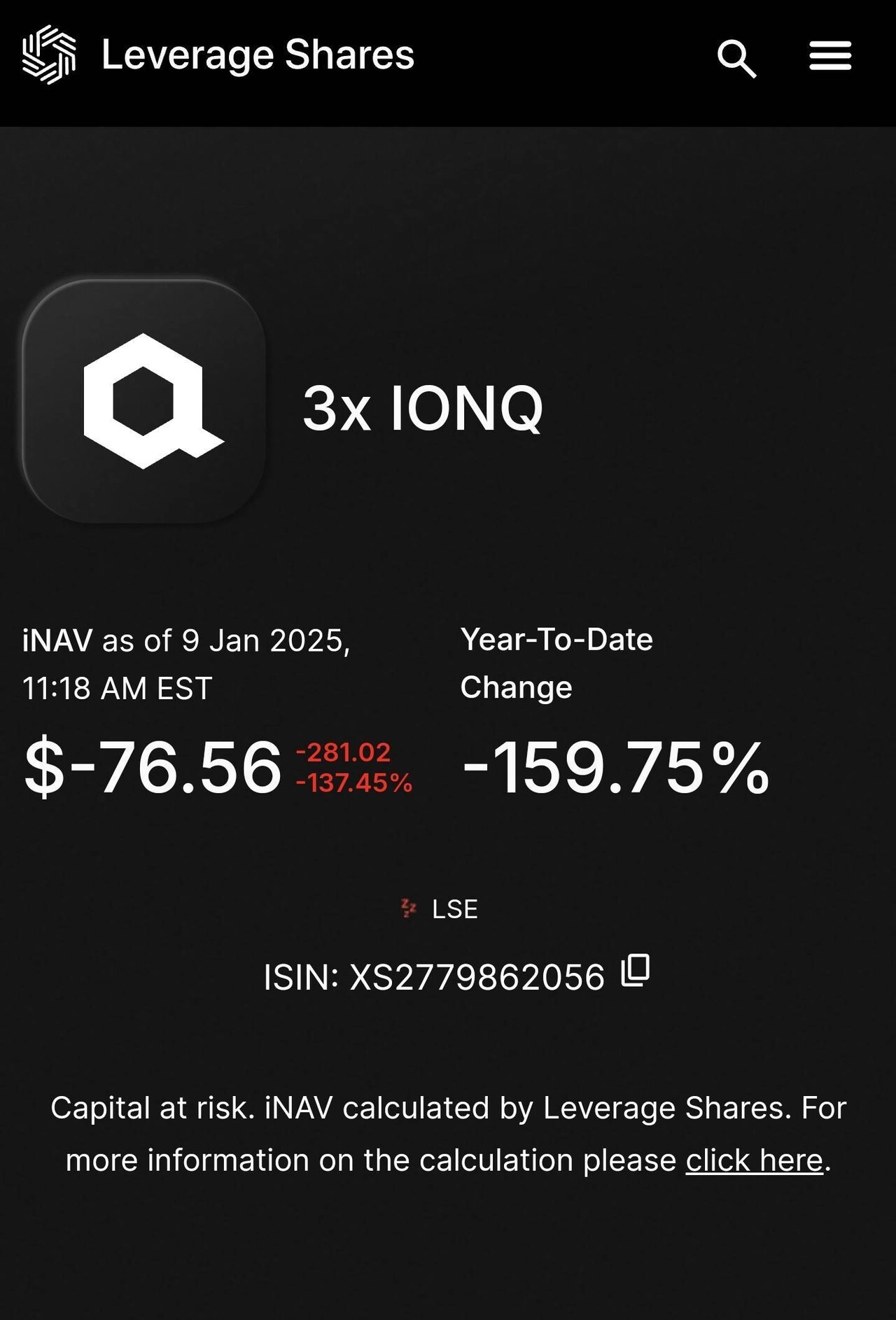The image size is (896, 1320).
Task: Go to Leverage Shares home page
Action: pos(218,55)
